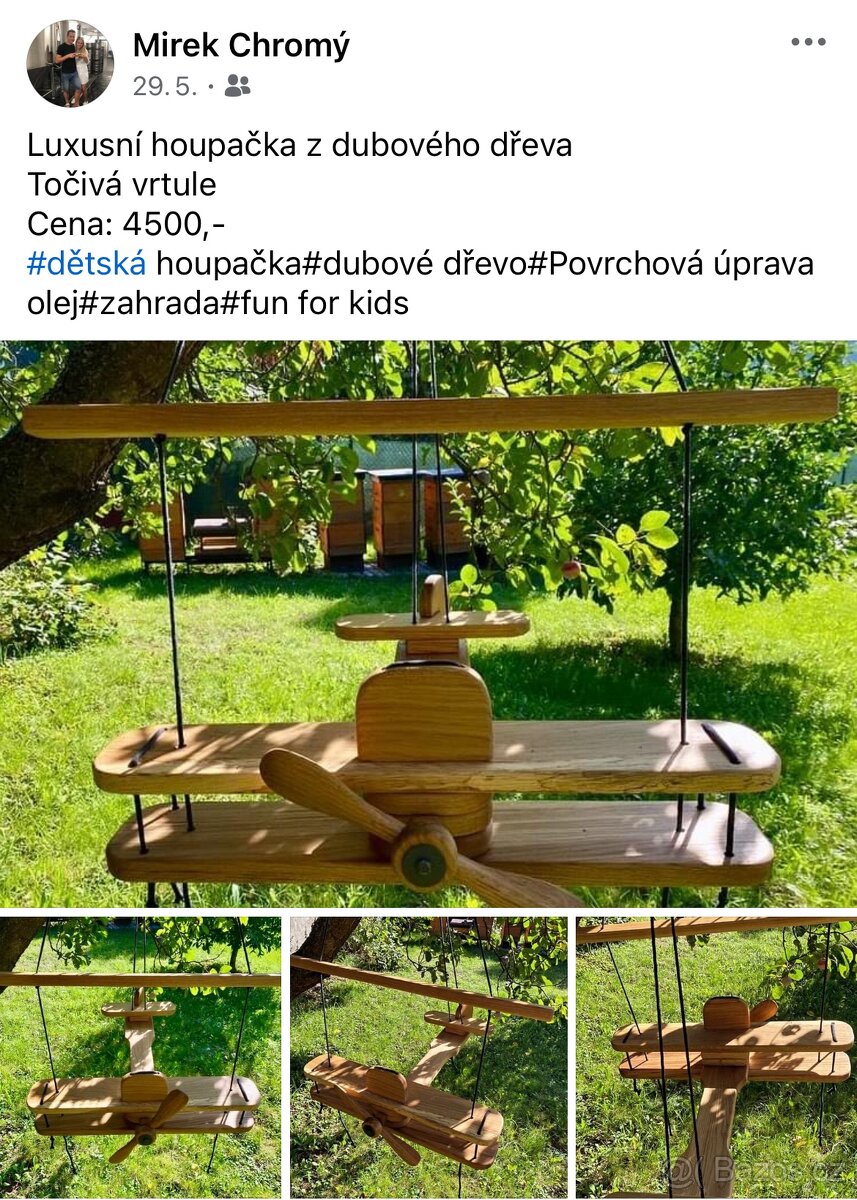
Task: Open the post's three-dot overflow menu
Action: coord(808,42)
